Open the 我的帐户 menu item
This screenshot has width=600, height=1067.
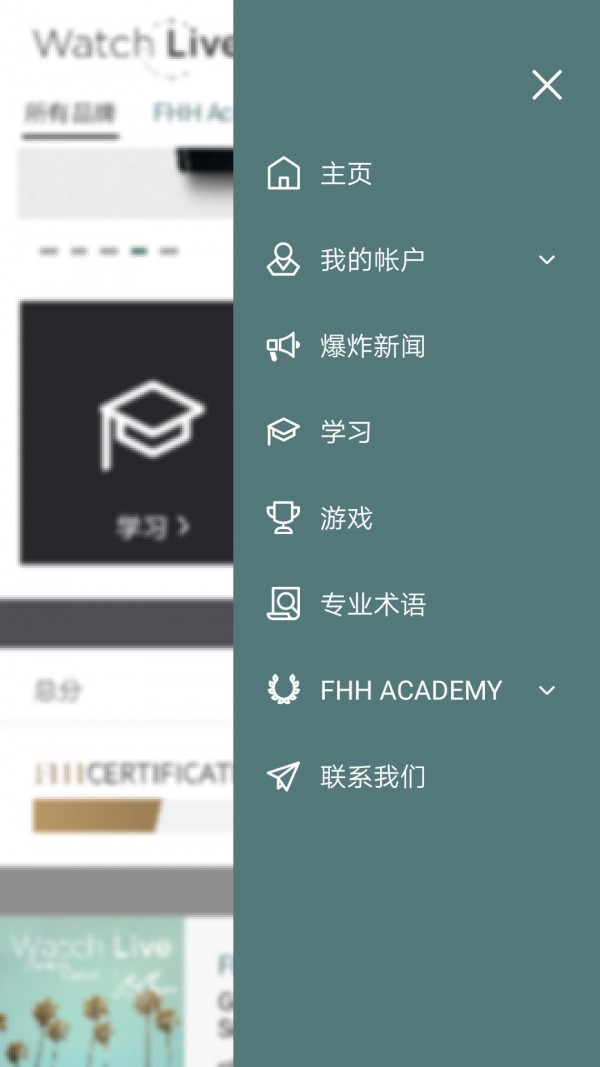pyautogui.click(x=372, y=260)
